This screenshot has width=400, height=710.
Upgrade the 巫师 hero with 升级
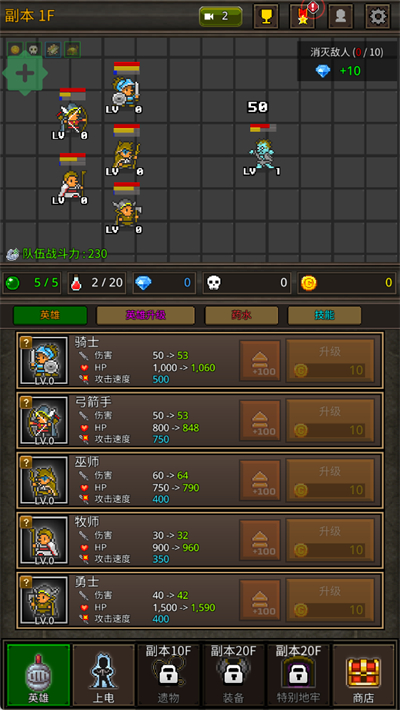(x=330, y=481)
